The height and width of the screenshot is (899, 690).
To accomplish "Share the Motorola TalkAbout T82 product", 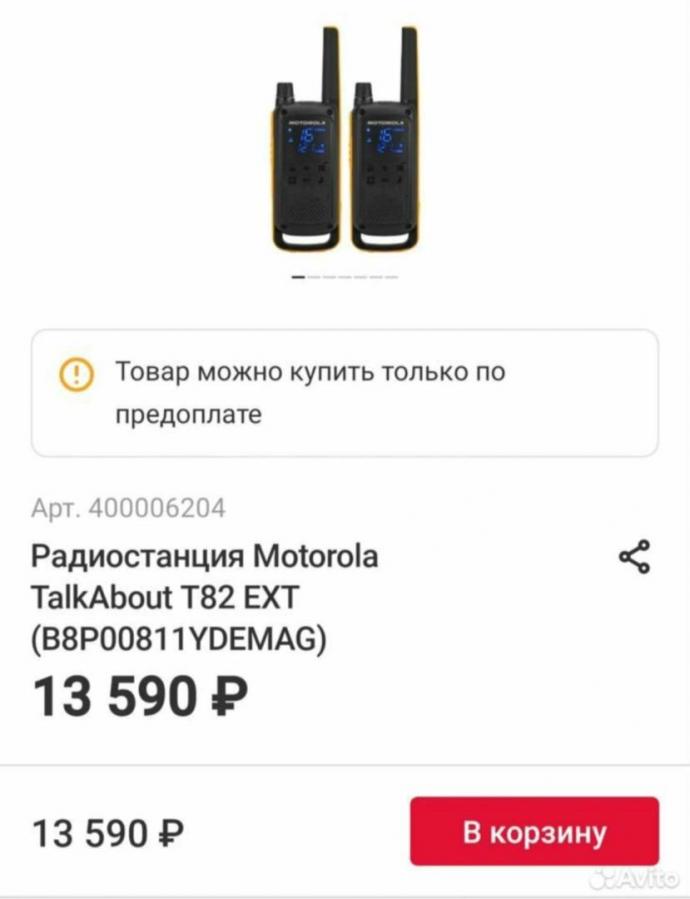I will [635, 557].
